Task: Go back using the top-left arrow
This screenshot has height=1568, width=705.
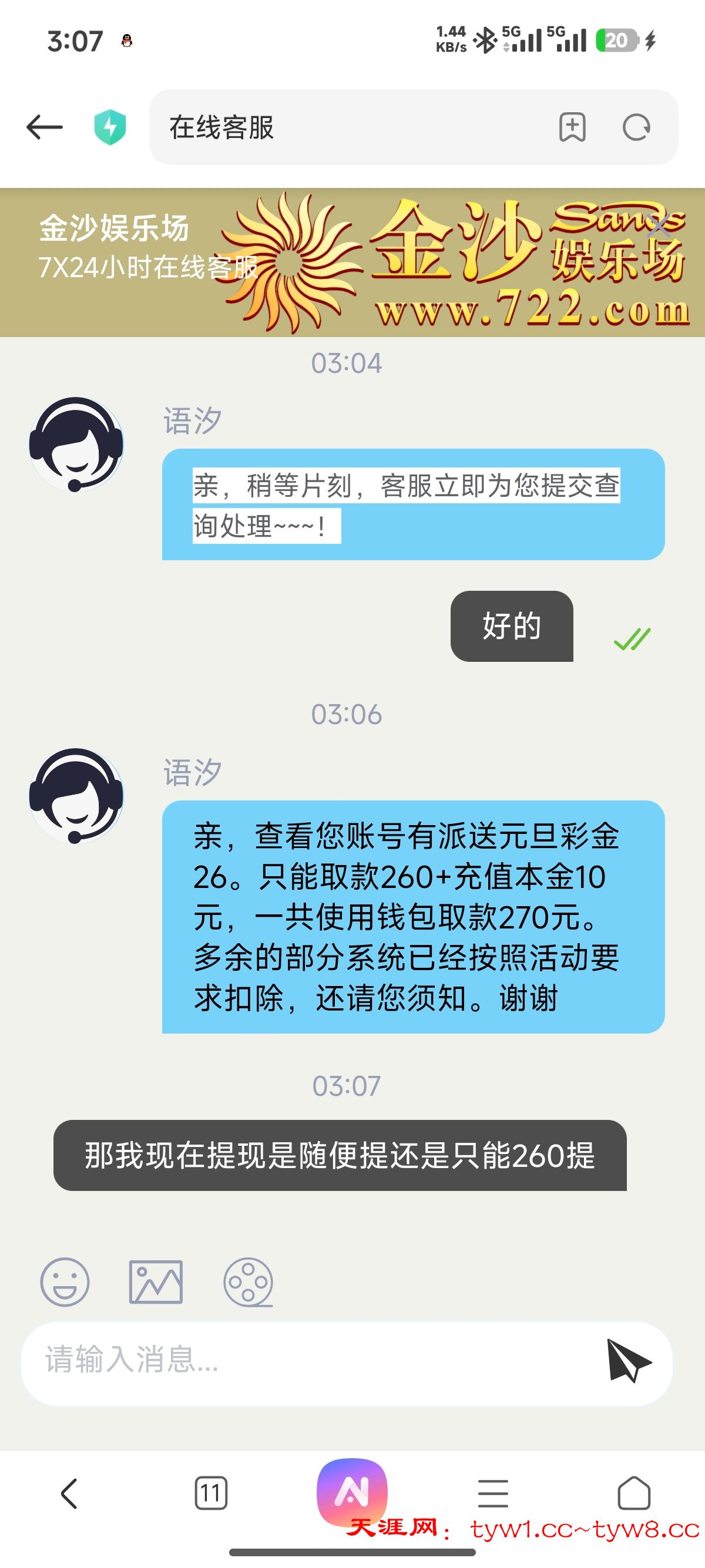Action: pyautogui.click(x=45, y=127)
